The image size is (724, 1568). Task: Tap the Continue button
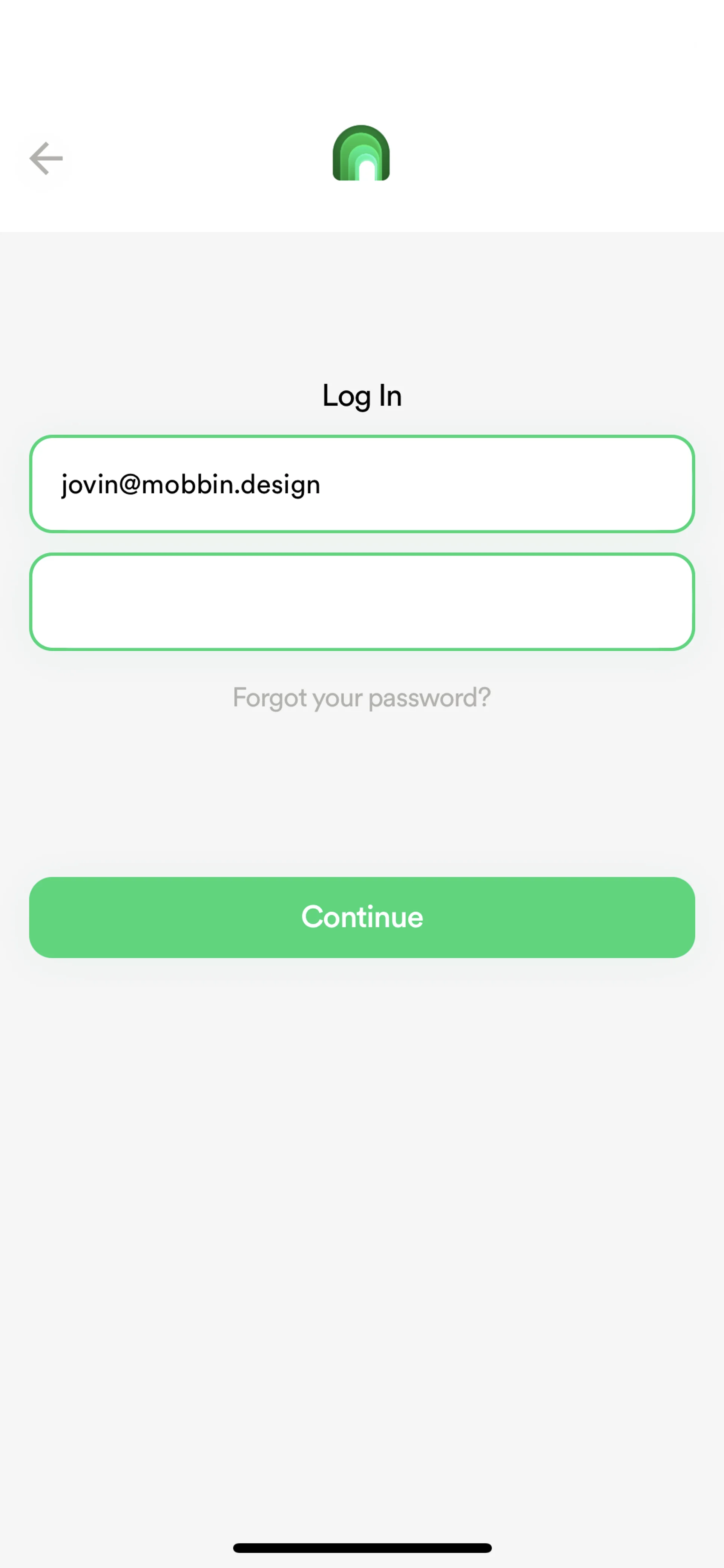pos(361,917)
